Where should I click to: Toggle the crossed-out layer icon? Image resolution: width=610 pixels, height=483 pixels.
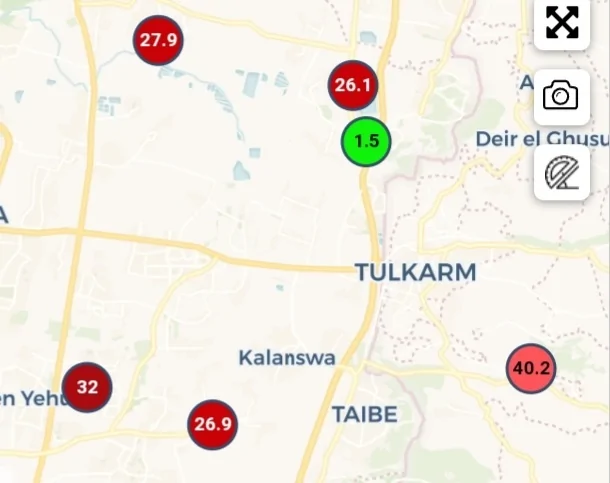[x=561, y=173]
